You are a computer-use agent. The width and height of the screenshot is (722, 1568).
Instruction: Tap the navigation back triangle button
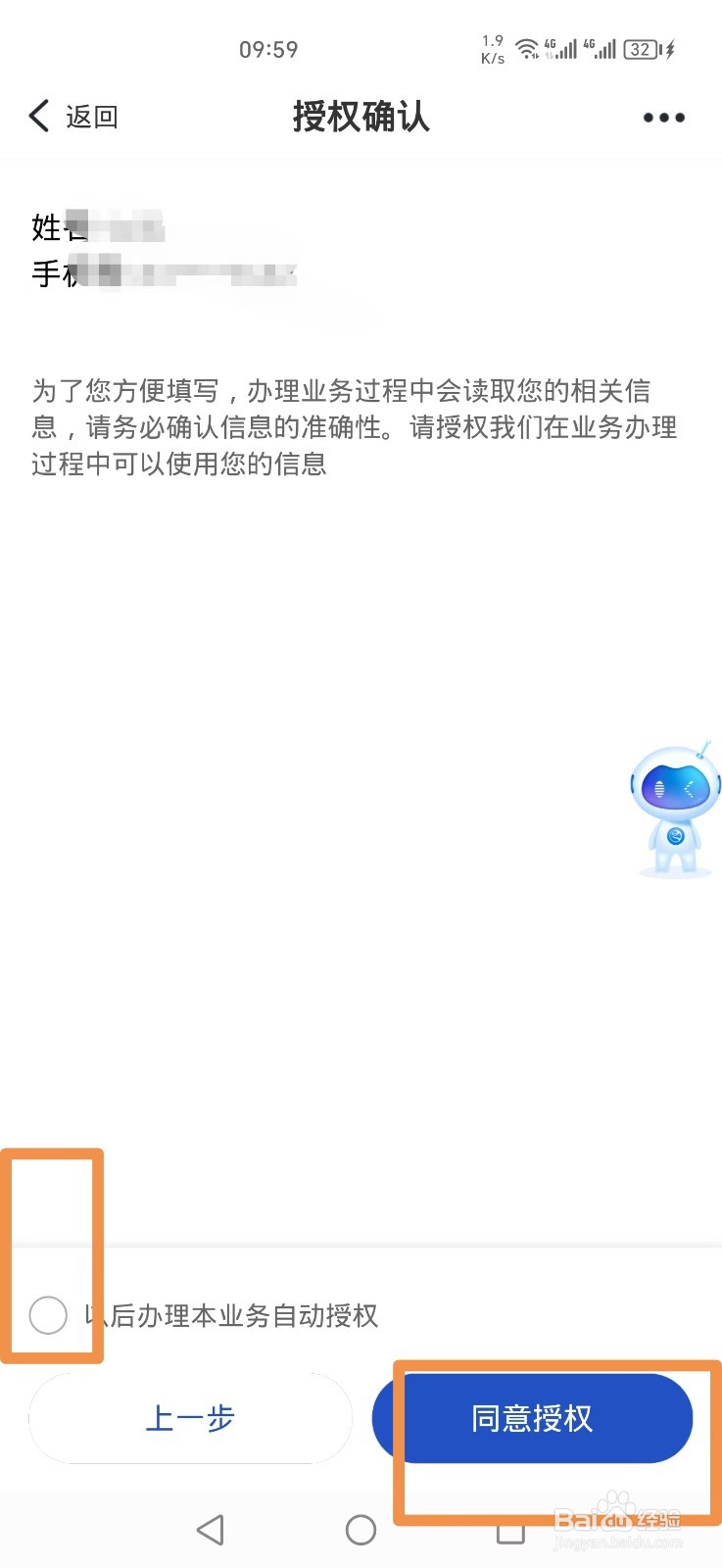211,1529
